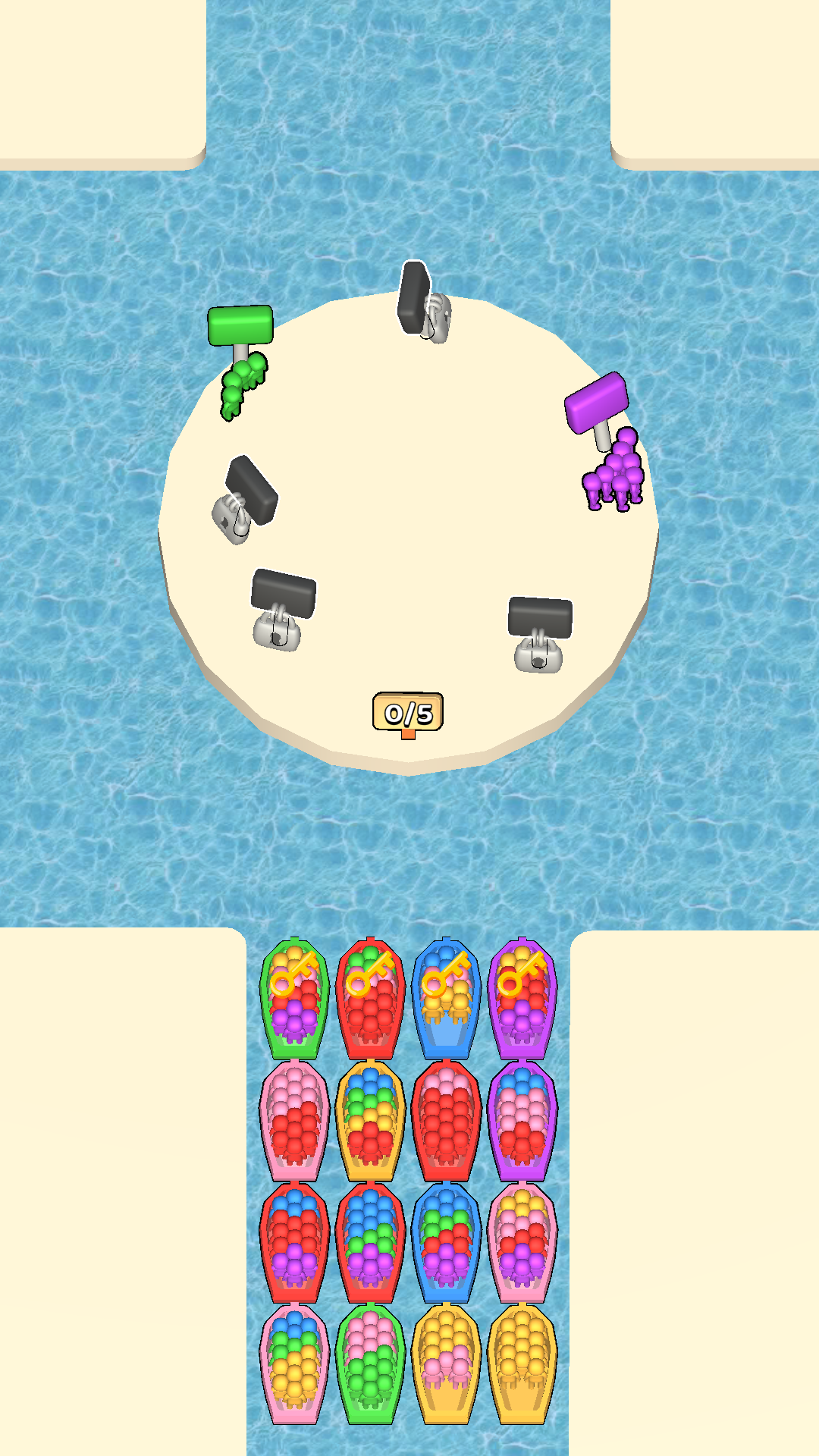Select the blue boat without a key
The height and width of the screenshot is (1456, 819).
(x=447, y=1242)
